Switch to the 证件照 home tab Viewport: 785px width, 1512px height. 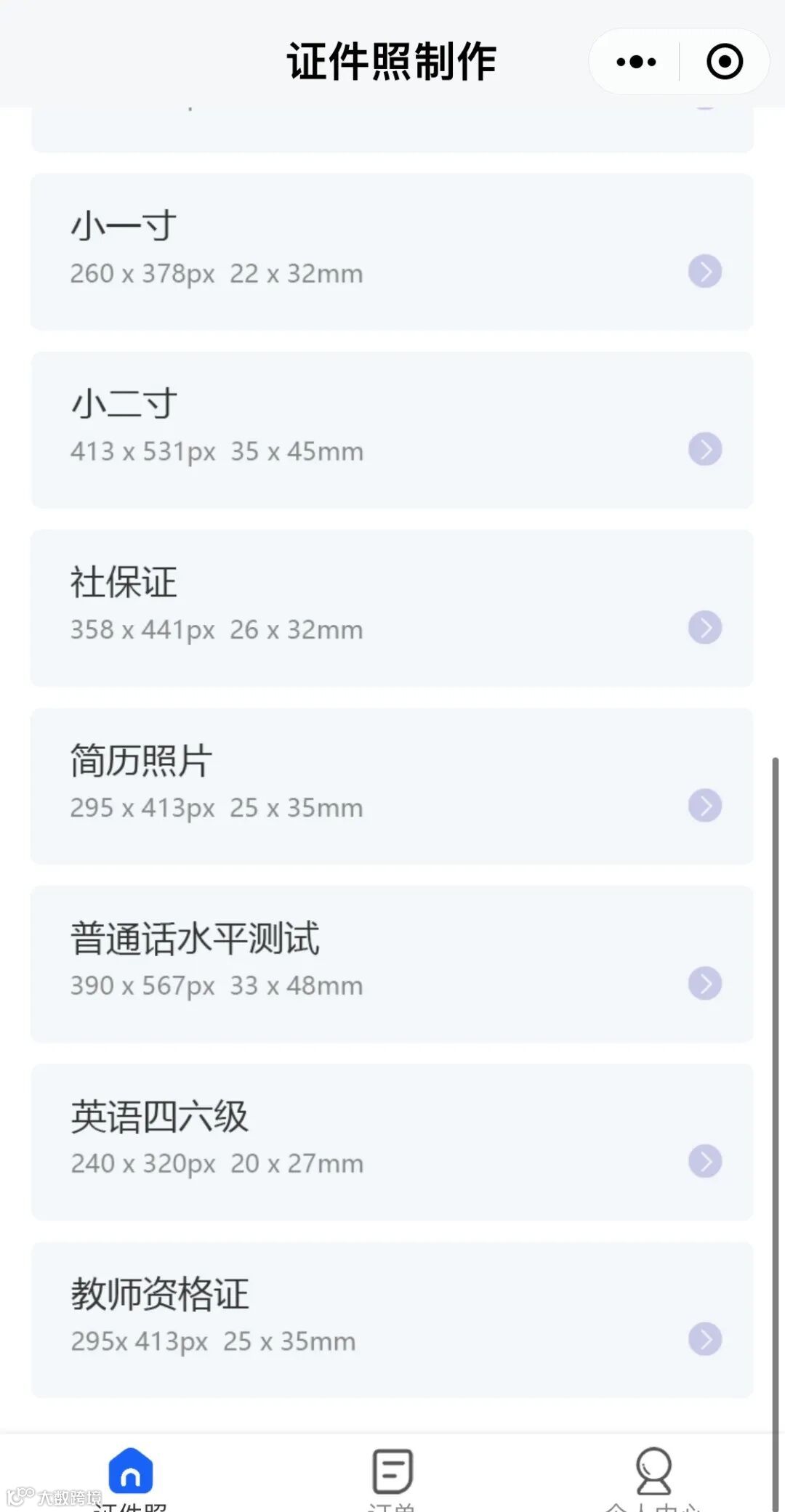point(131,1475)
